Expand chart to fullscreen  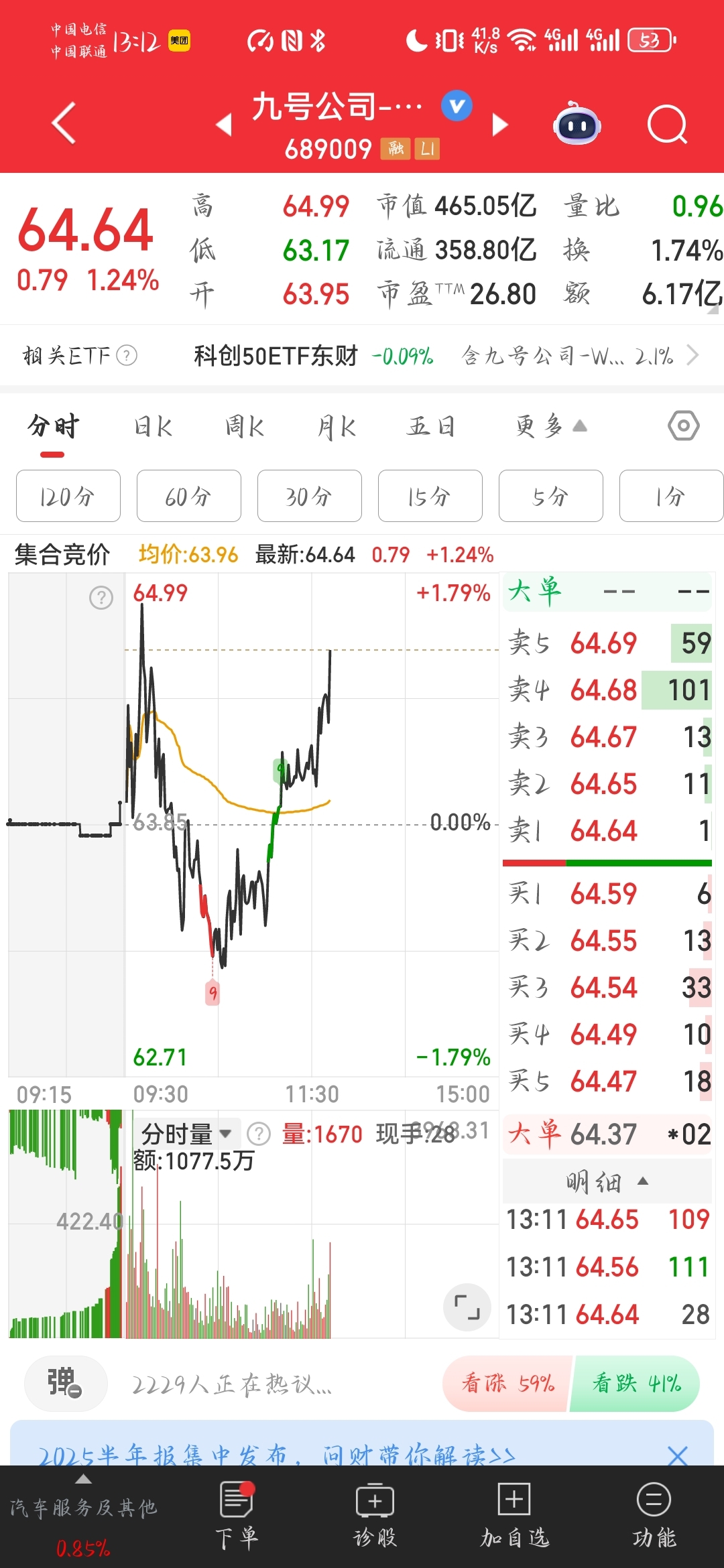tap(467, 1307)
